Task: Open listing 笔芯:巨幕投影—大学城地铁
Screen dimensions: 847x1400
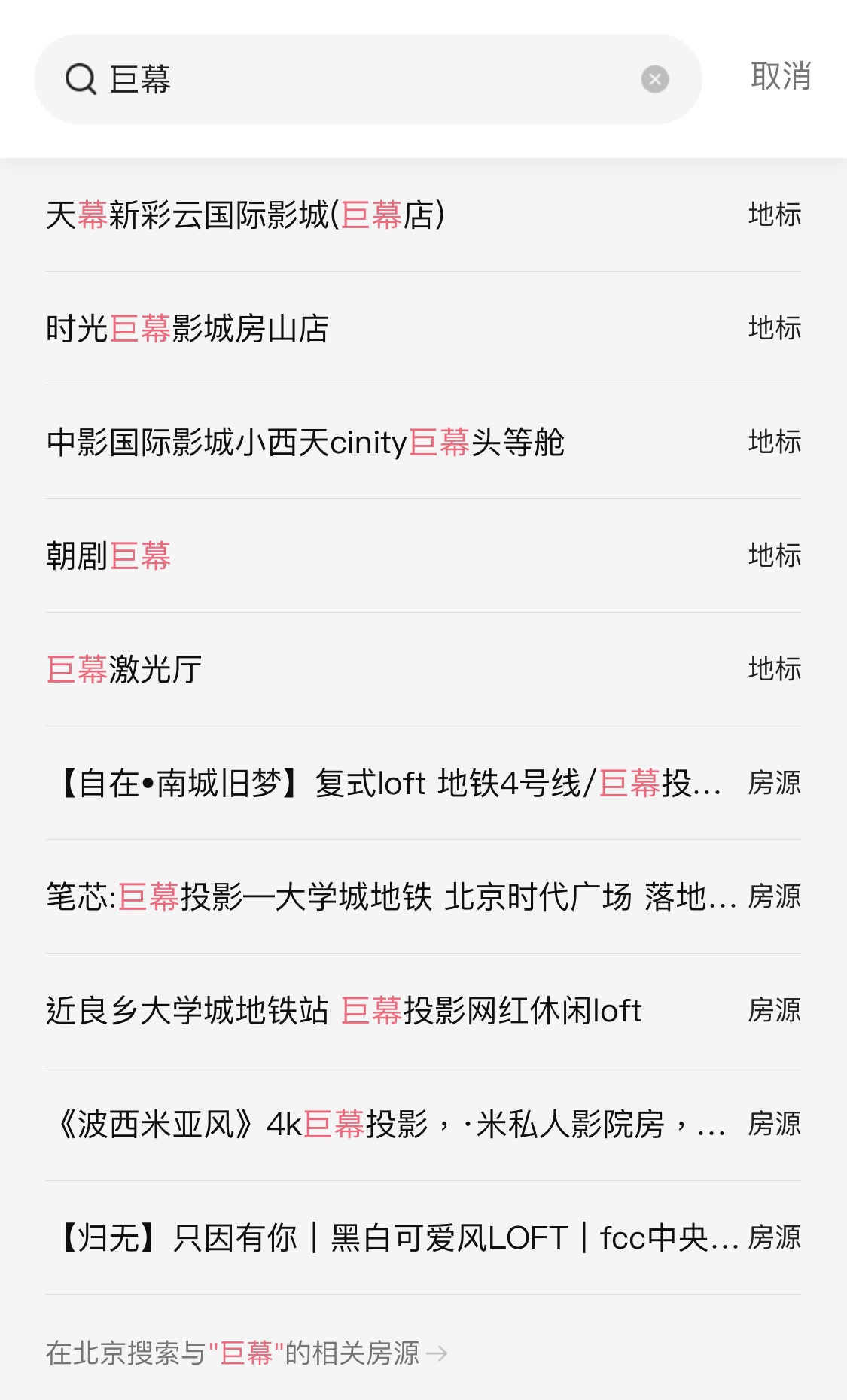Action: tap(423, 897)
